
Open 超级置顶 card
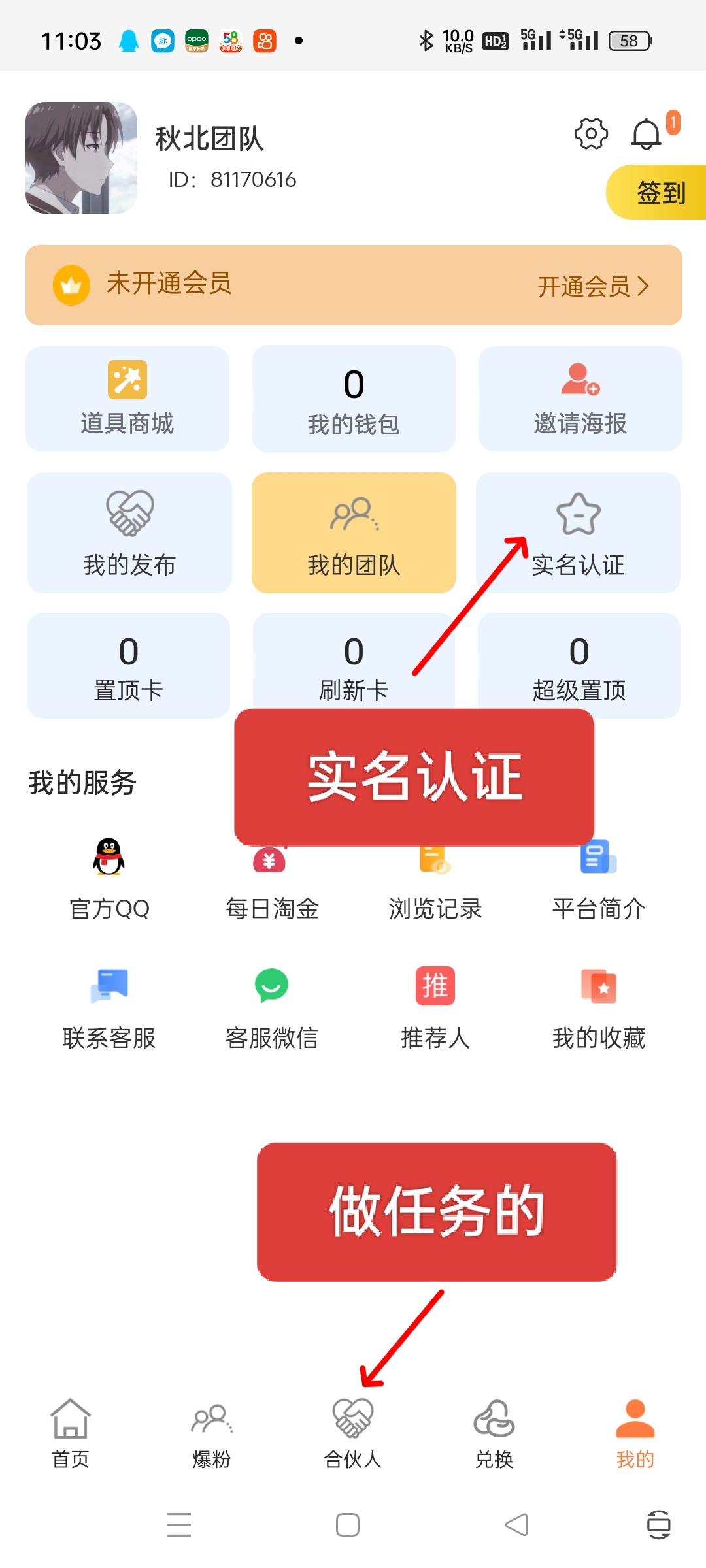579,665
